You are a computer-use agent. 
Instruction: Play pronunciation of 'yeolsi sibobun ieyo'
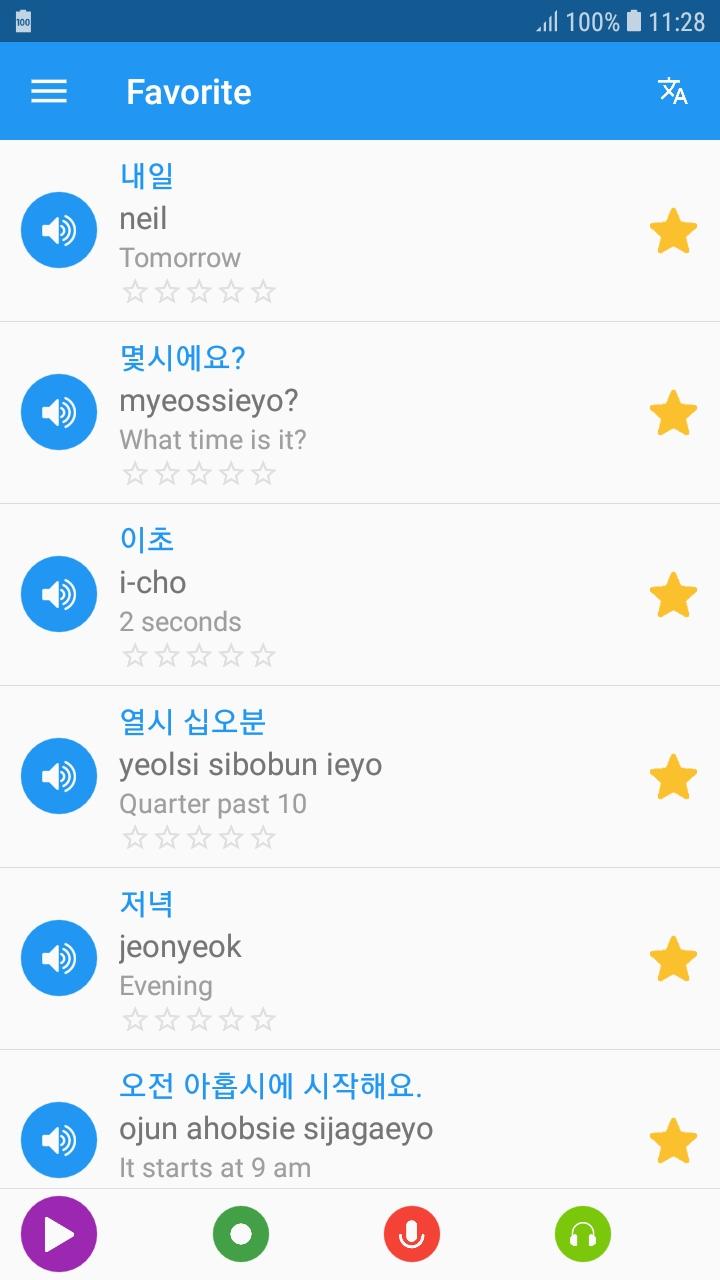(58, 775)
